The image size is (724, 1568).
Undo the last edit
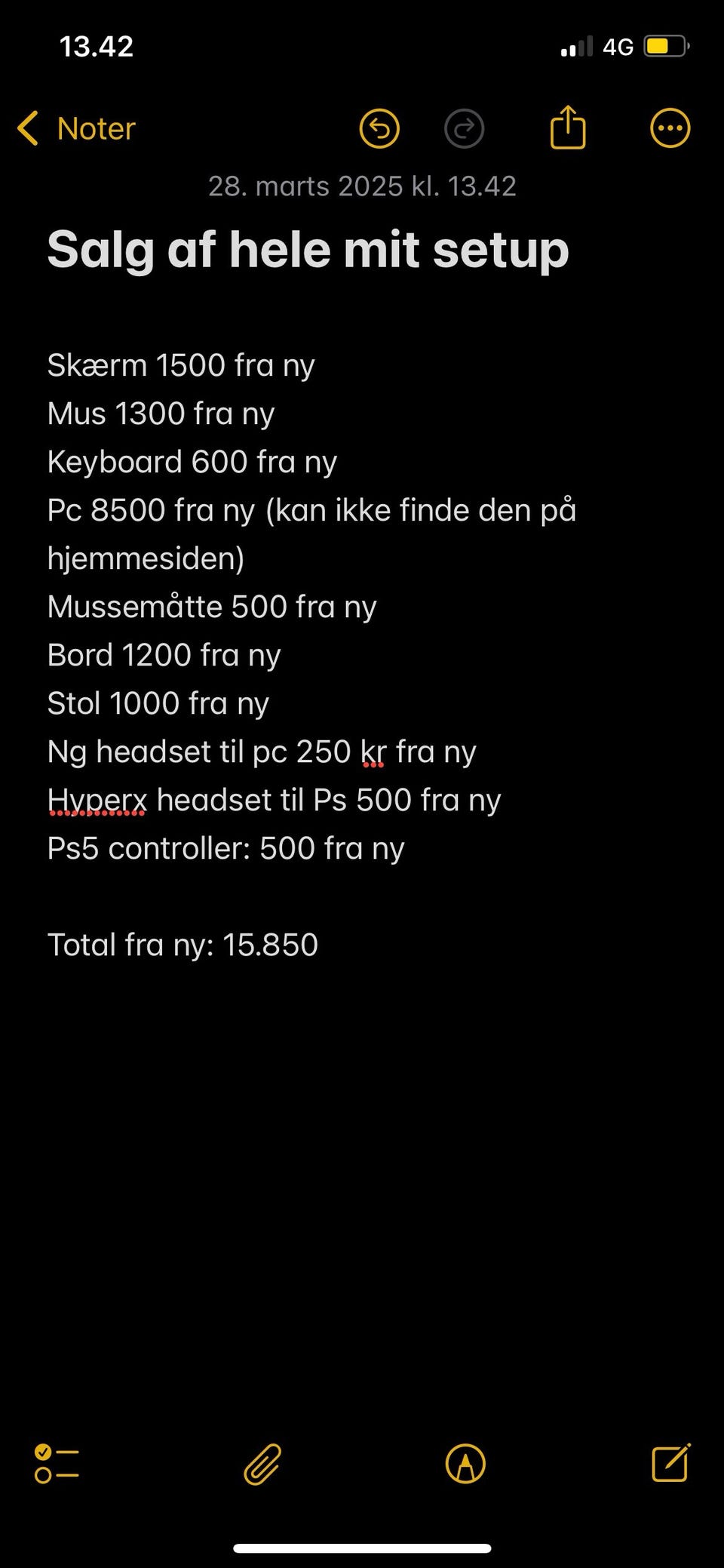[x=379, y=129]
